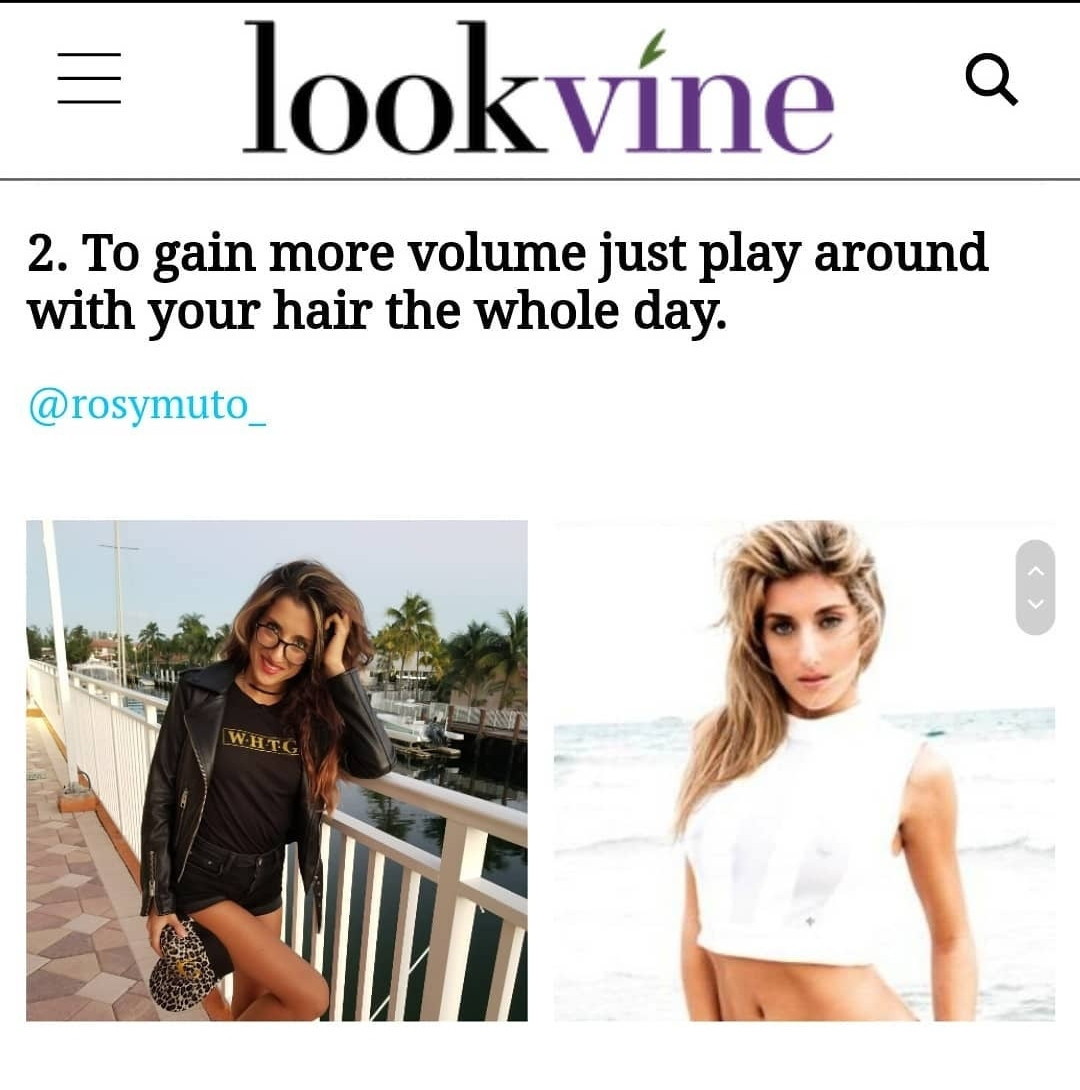The width and height of the screenshot is (1080, 1090).
Task: Tap the down arrow on scroll control
Action: (1035, 604)
